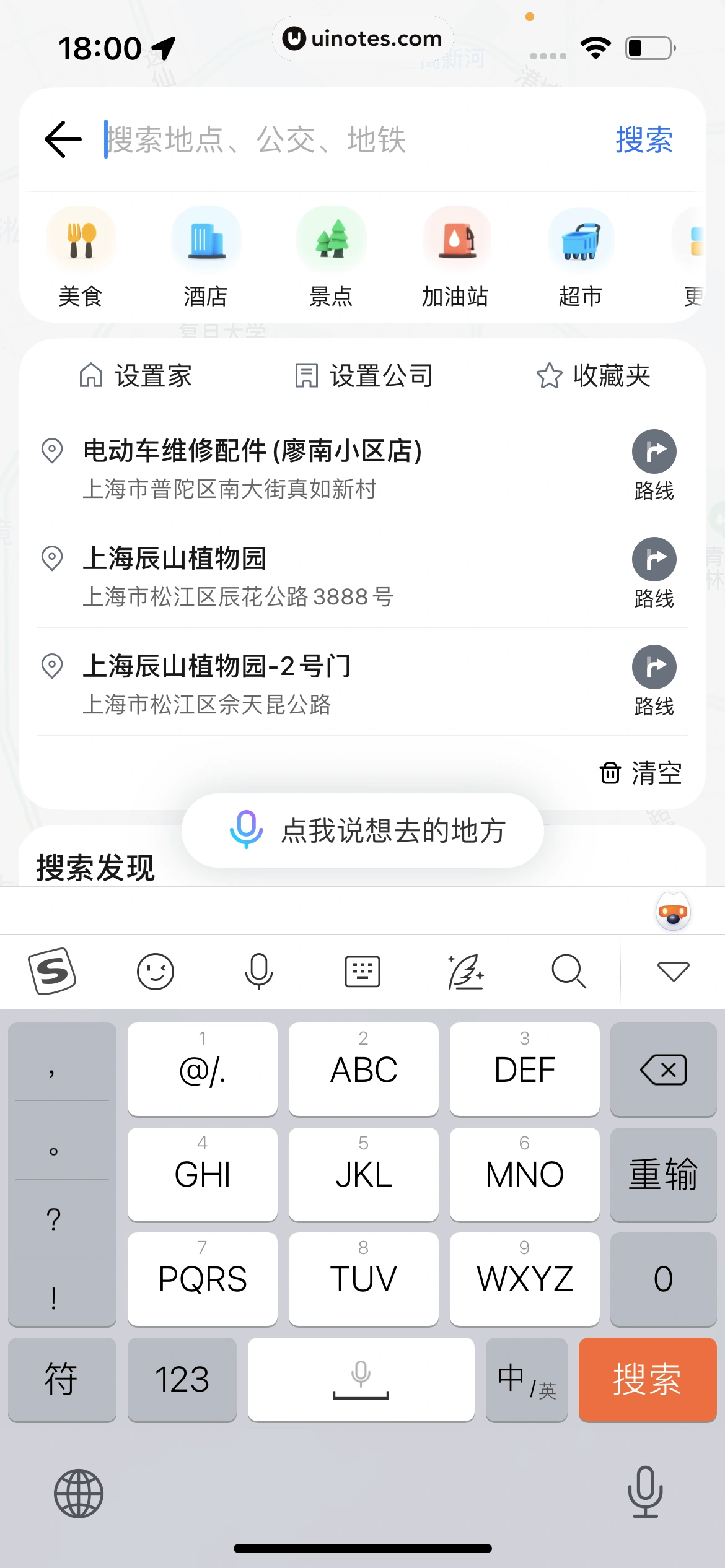Set company address via 设置公司
The height and width of the screenshot is (1568, 725).
pyautogui.click(x=364, y=376)
